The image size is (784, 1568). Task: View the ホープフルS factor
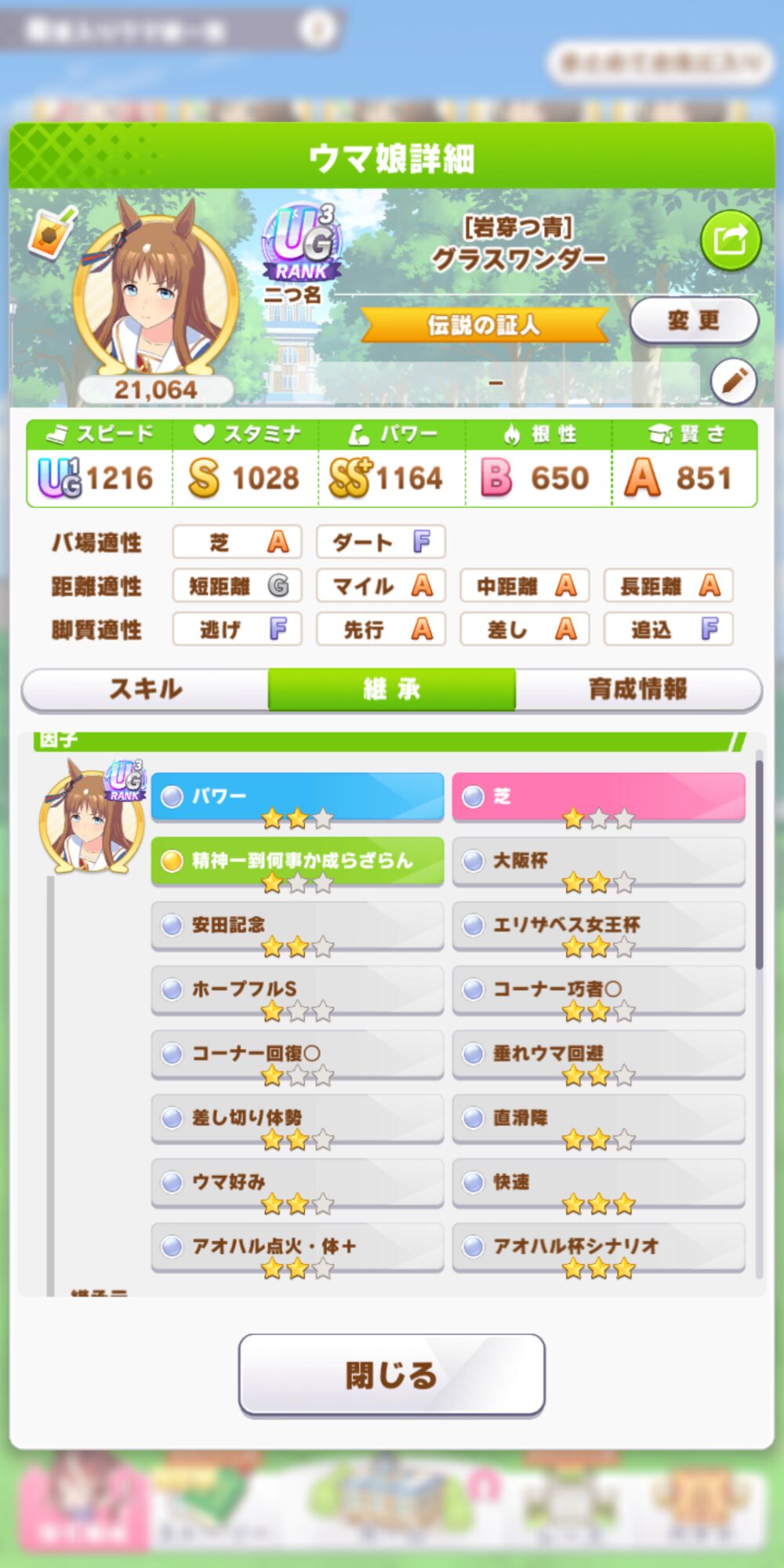click(297, 990)
